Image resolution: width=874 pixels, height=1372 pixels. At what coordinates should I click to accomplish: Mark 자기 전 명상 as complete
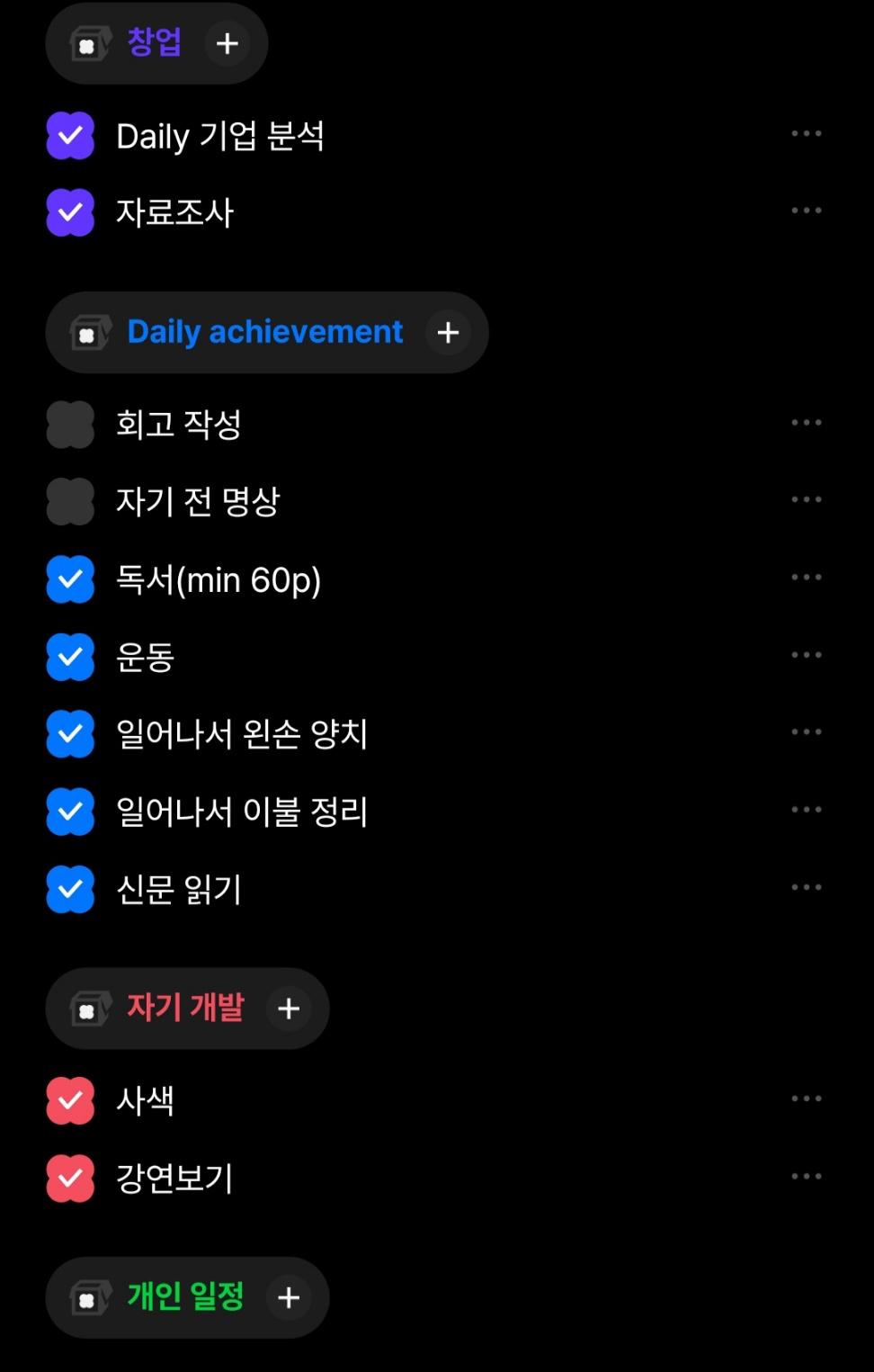70,502
